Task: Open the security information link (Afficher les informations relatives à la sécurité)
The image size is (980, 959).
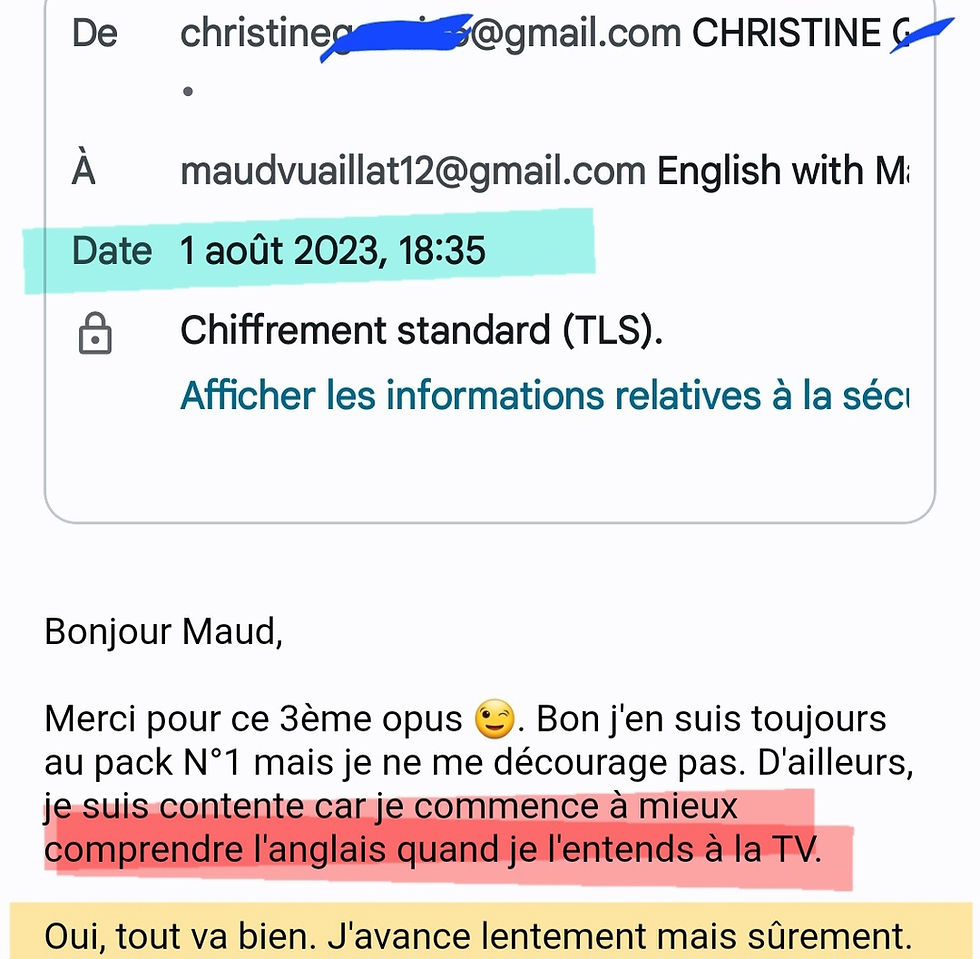Action: [x=543, y=396]
